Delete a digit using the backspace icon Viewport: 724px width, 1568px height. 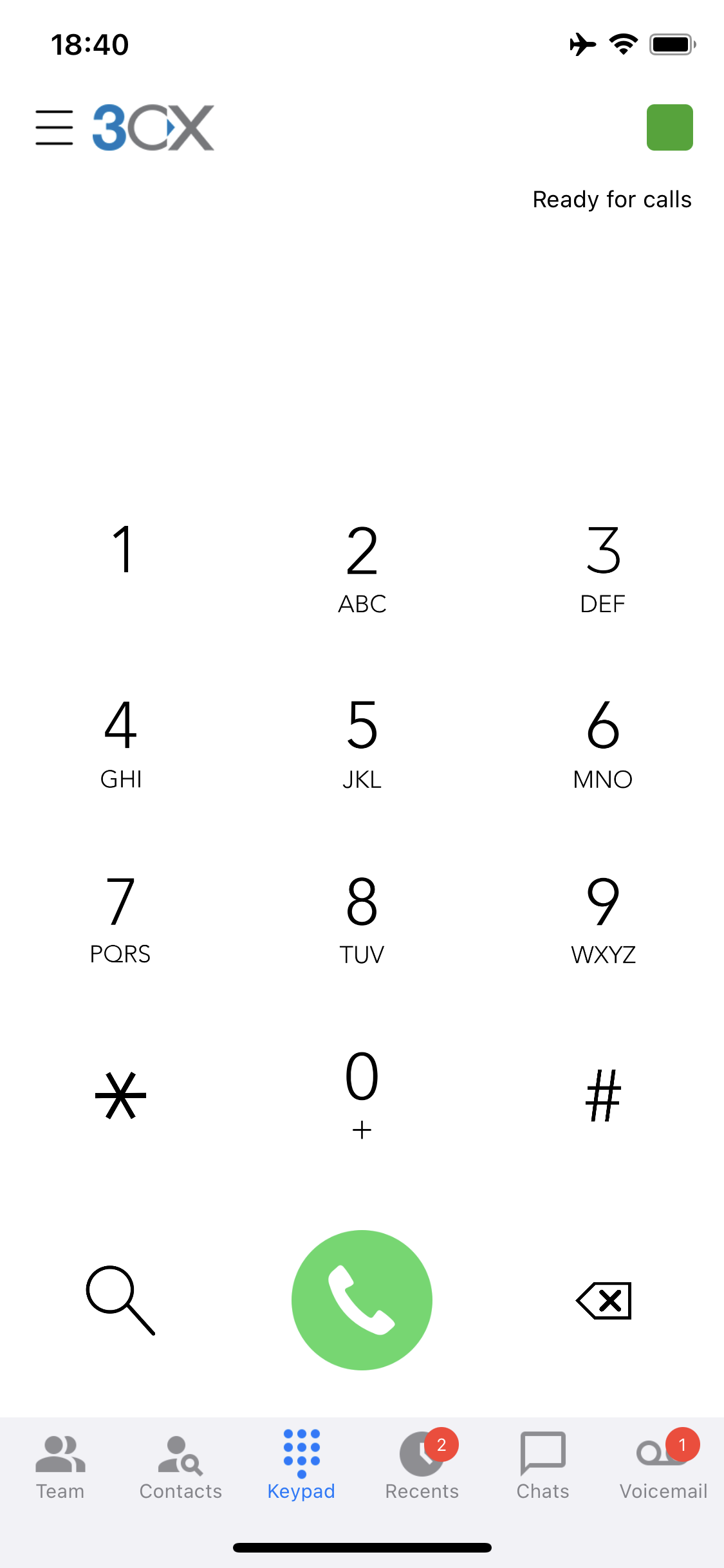[x=603, y=1301]
